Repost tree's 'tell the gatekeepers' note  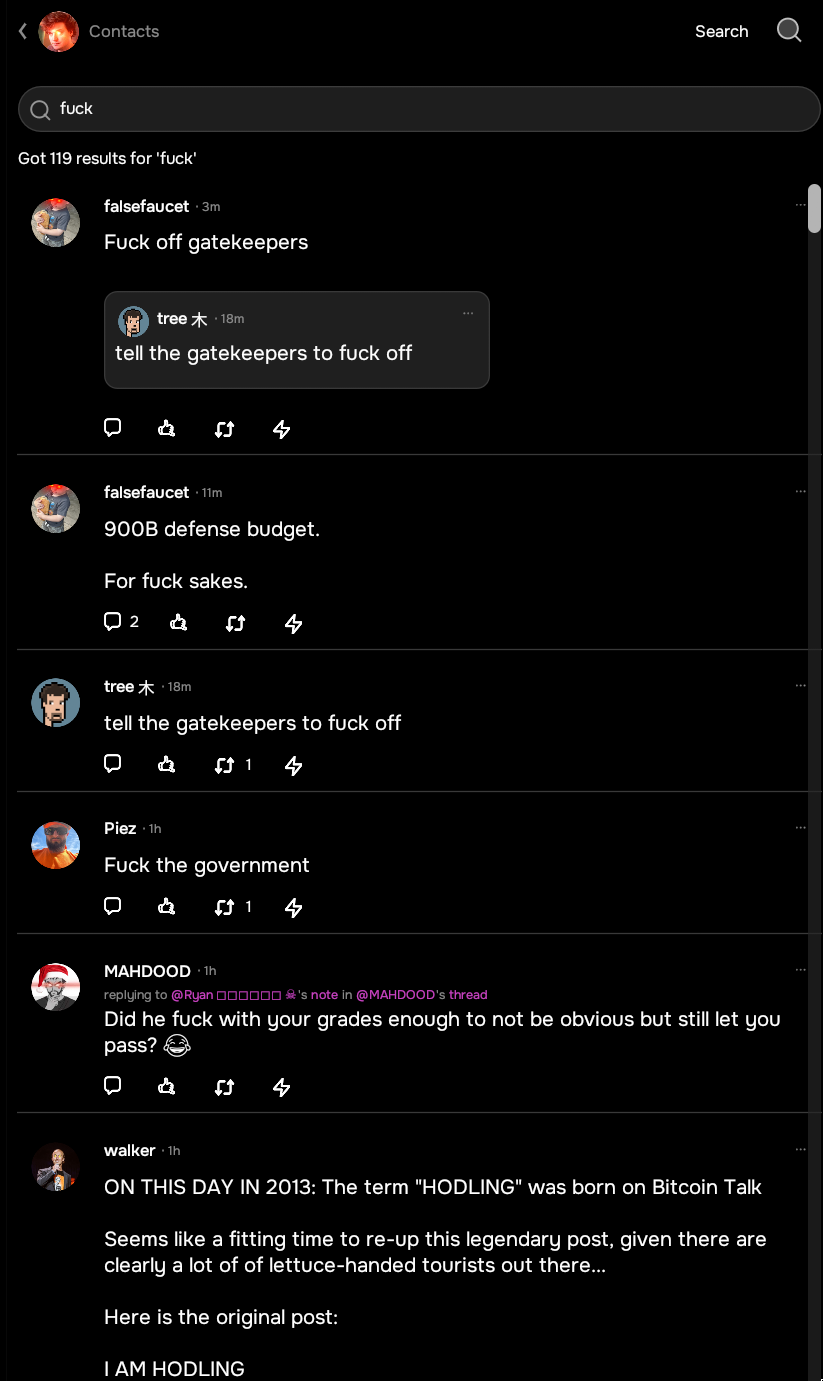tap(224, 765)
